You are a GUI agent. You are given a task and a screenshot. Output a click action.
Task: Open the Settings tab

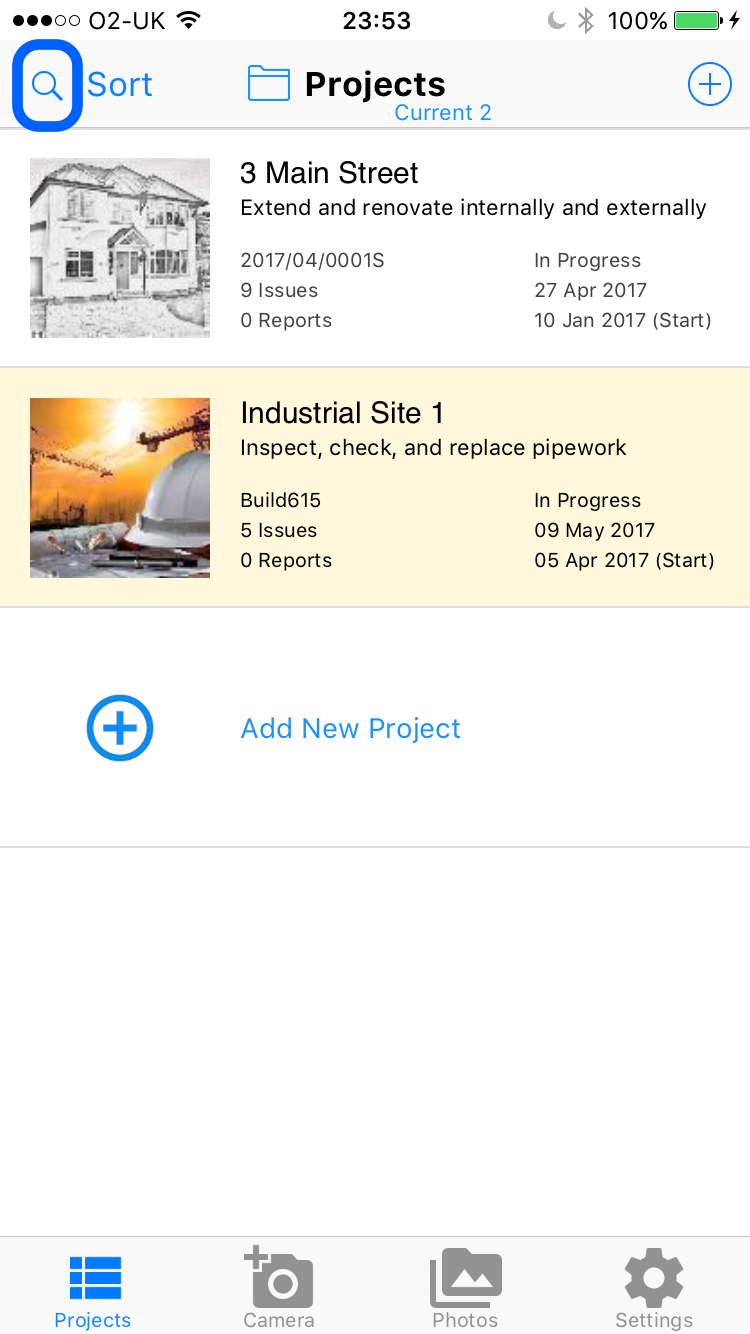[654, 1288]
